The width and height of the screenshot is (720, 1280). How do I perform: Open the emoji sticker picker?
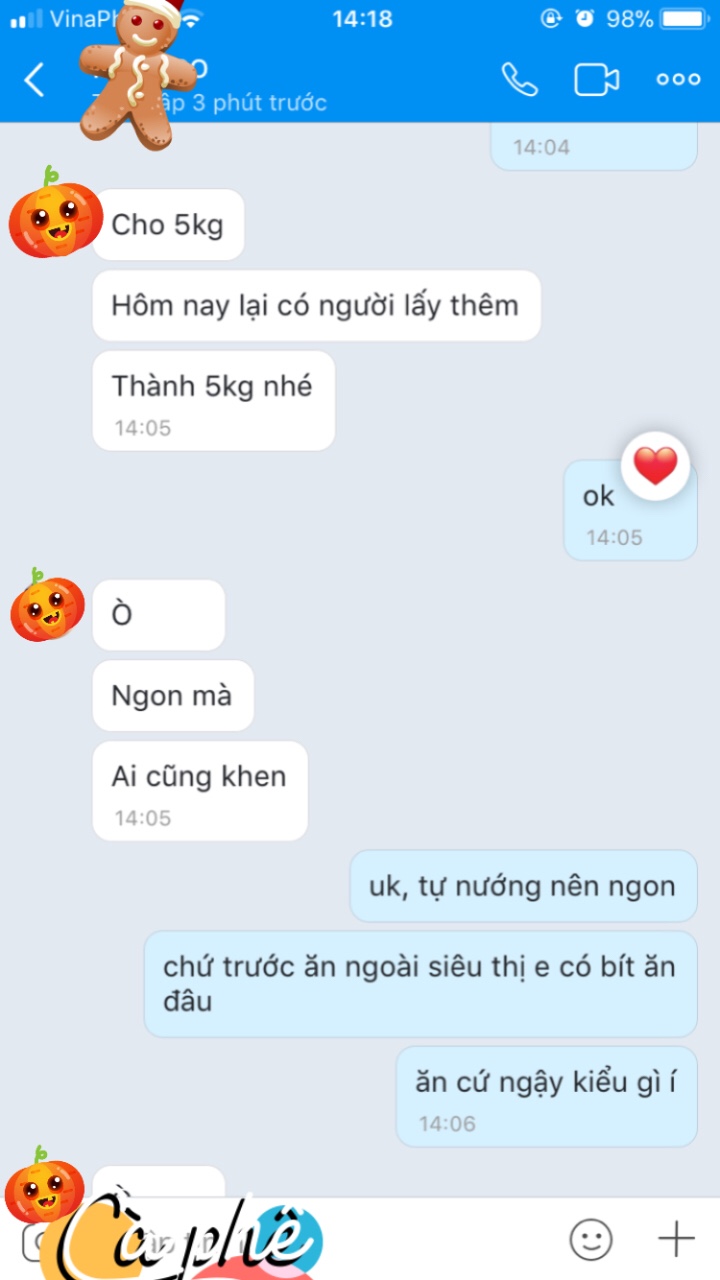pos(591,1239)
